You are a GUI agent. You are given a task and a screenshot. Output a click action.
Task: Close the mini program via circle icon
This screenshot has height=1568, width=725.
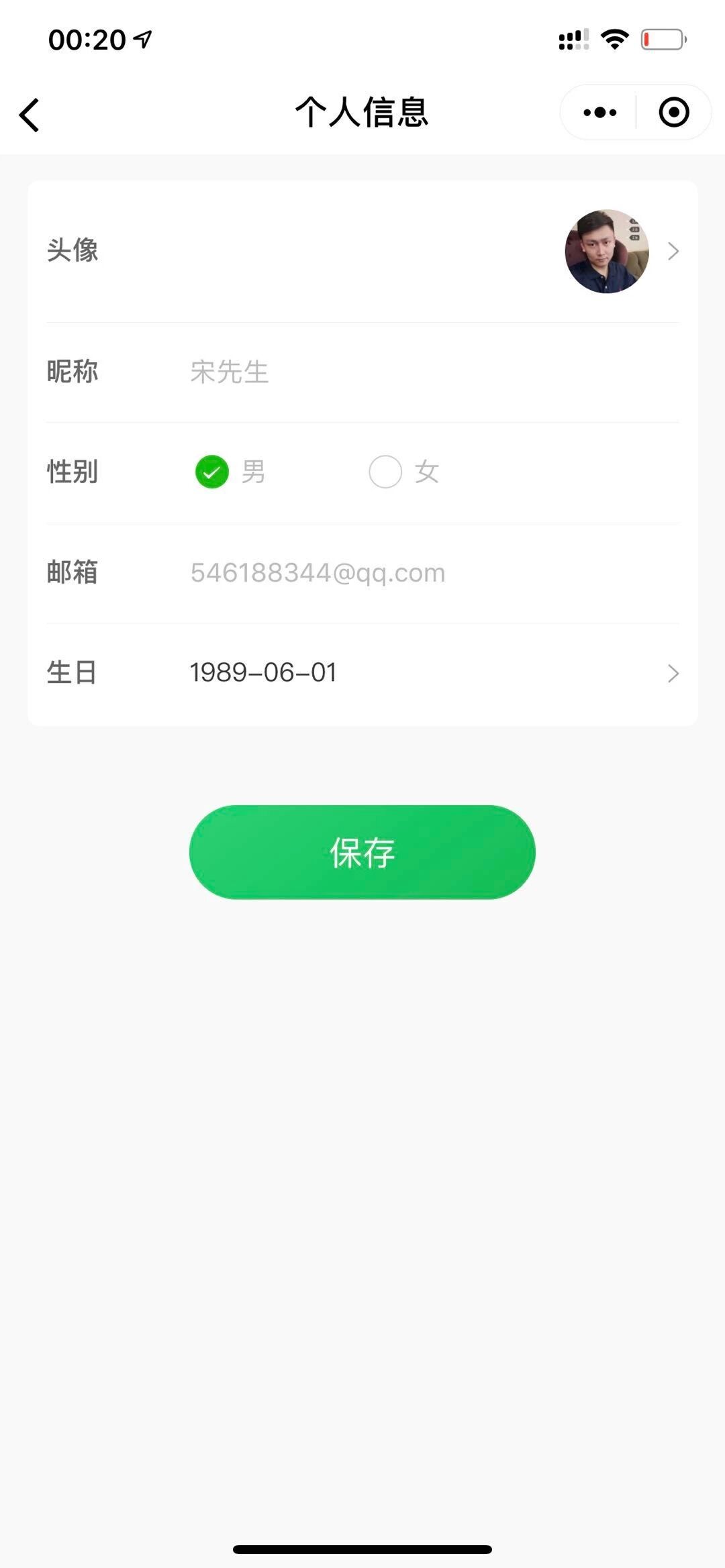tap(674, 113)
